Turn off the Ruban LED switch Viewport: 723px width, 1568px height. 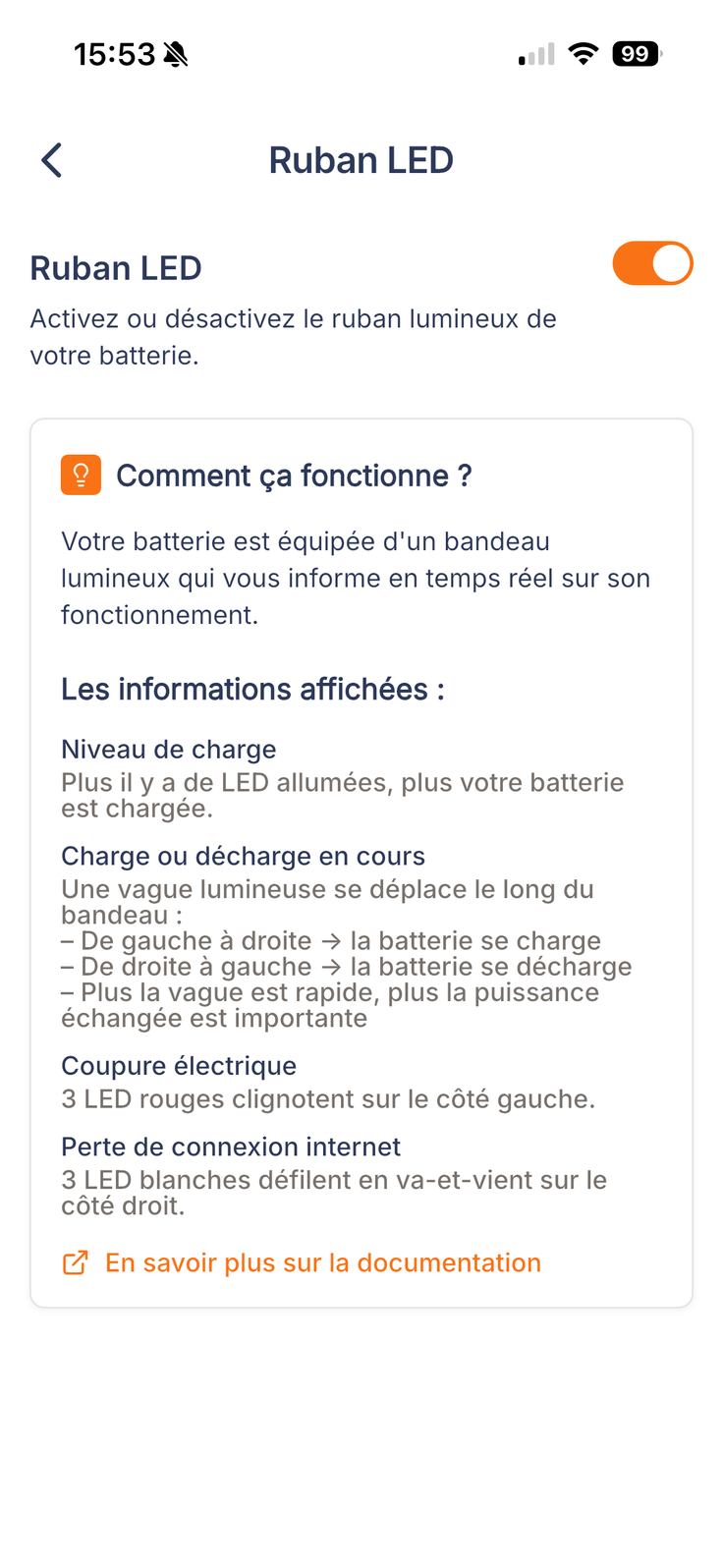pos(652,263)
